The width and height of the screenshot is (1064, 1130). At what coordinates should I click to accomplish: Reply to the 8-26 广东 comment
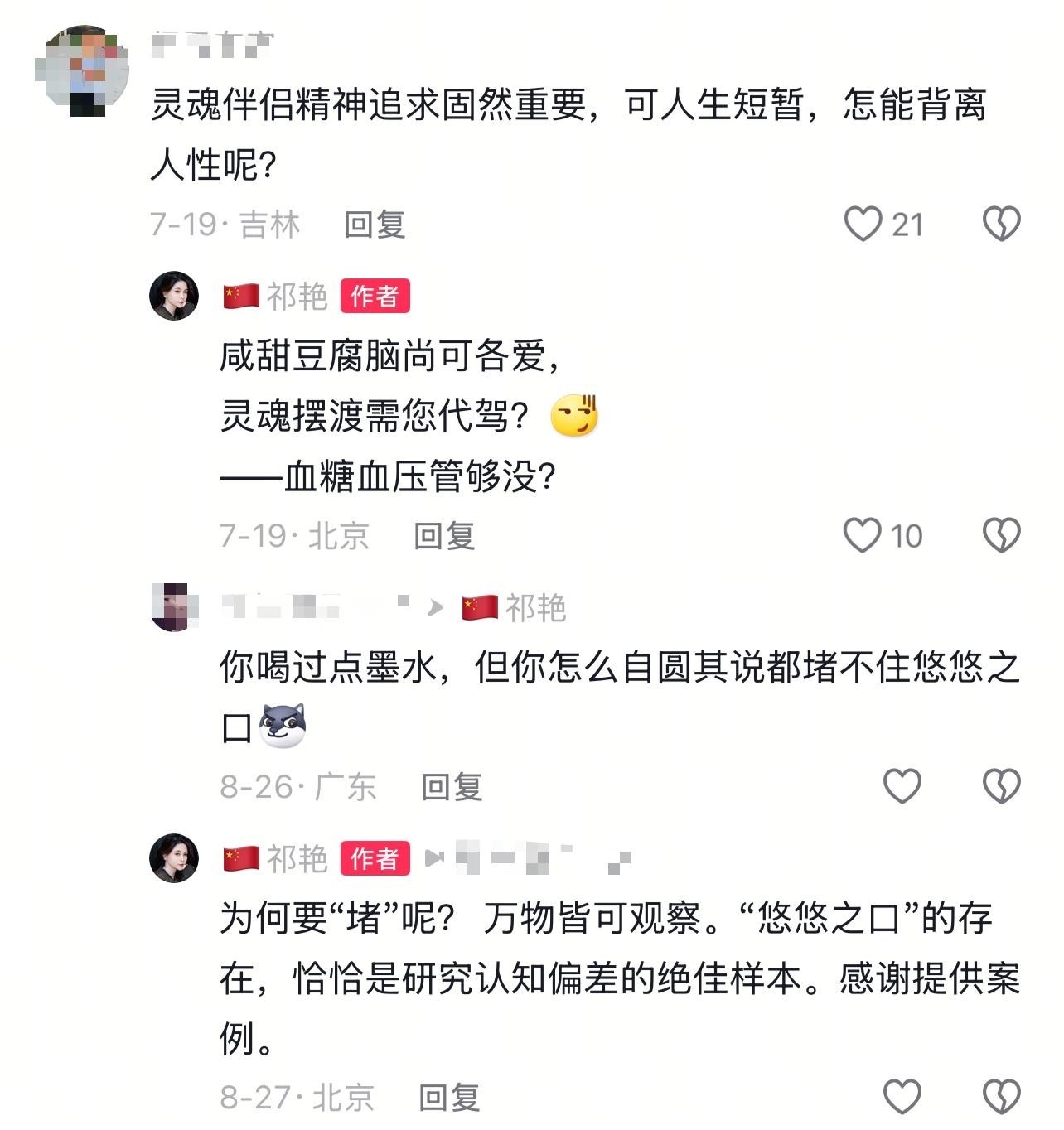click(452, 786)
